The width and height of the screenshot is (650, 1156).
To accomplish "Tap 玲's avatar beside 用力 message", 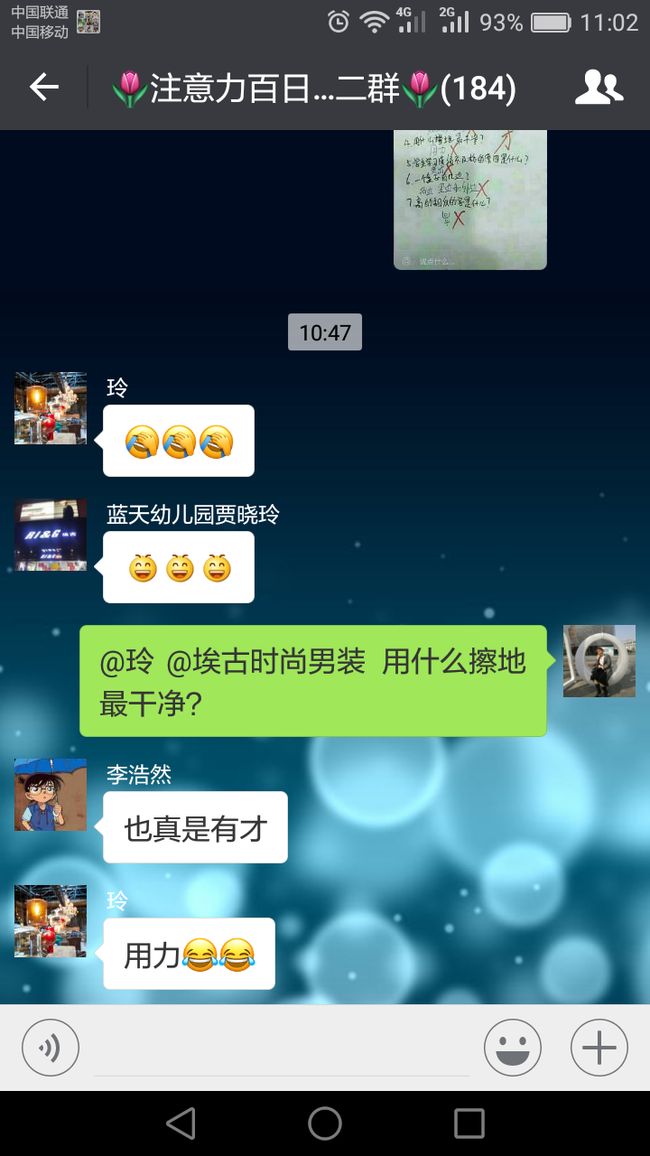I will pyautogui.click(x=51, y=921).
